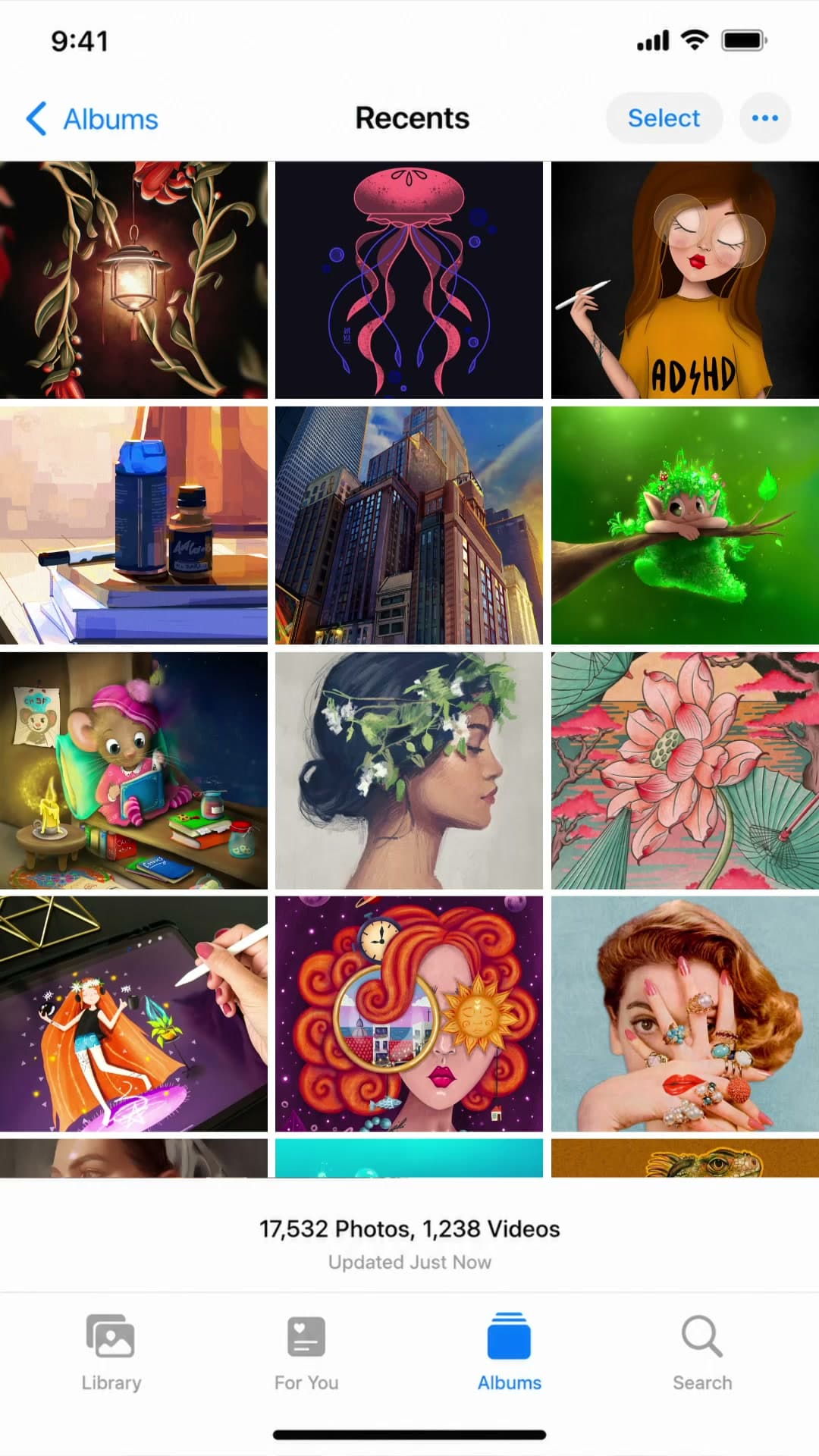Open the tablet drawing with stylus photo

coord(133,1015)
